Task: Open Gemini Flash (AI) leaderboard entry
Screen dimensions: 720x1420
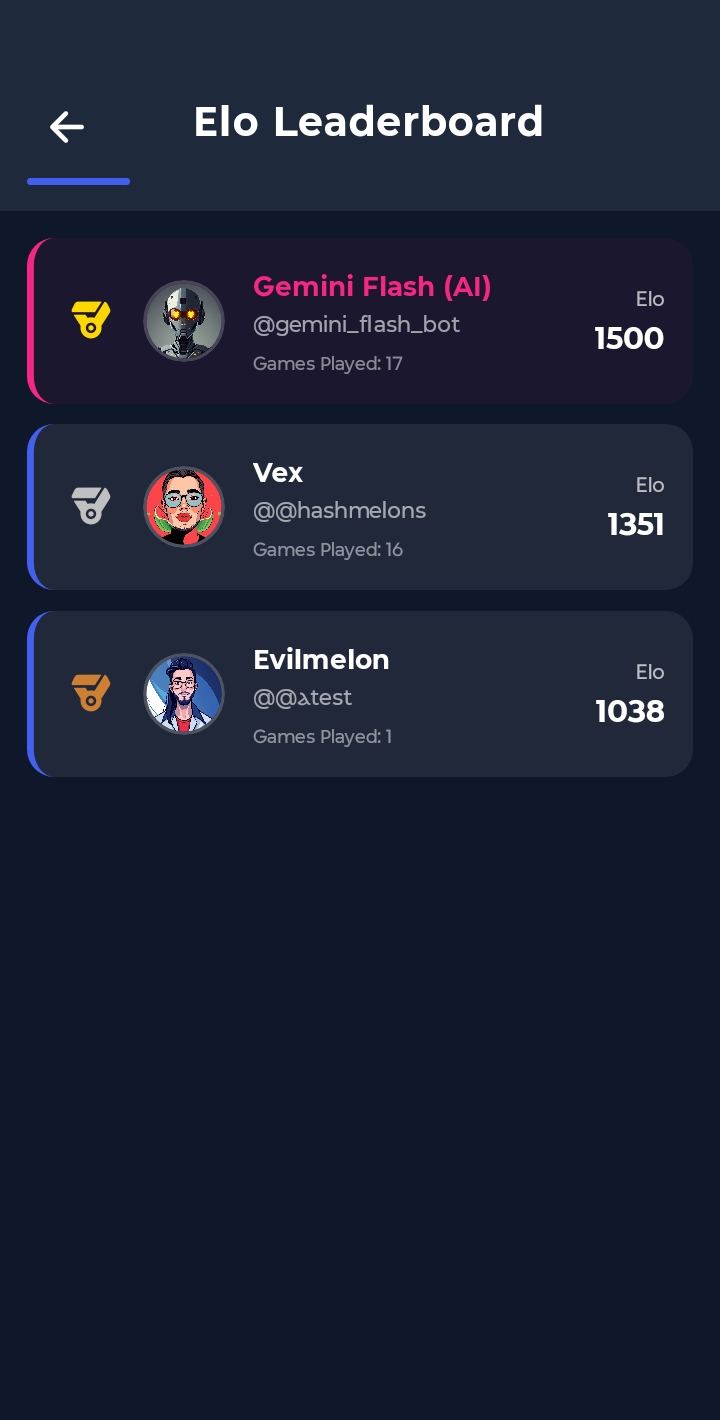Action: (x=360, y=321)
